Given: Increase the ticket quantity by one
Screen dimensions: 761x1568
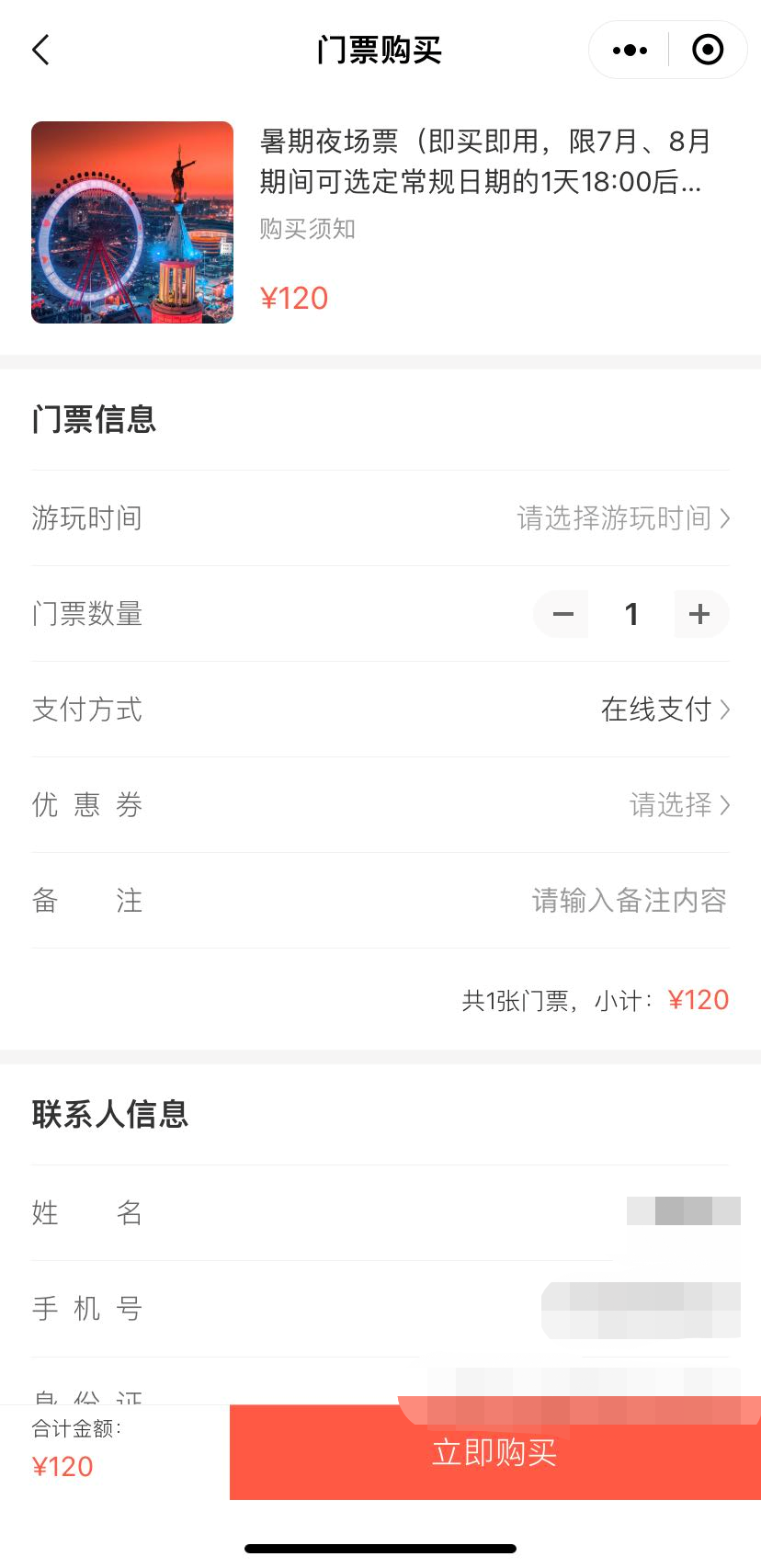Looking at the screenshot, I should pos(700,614).
